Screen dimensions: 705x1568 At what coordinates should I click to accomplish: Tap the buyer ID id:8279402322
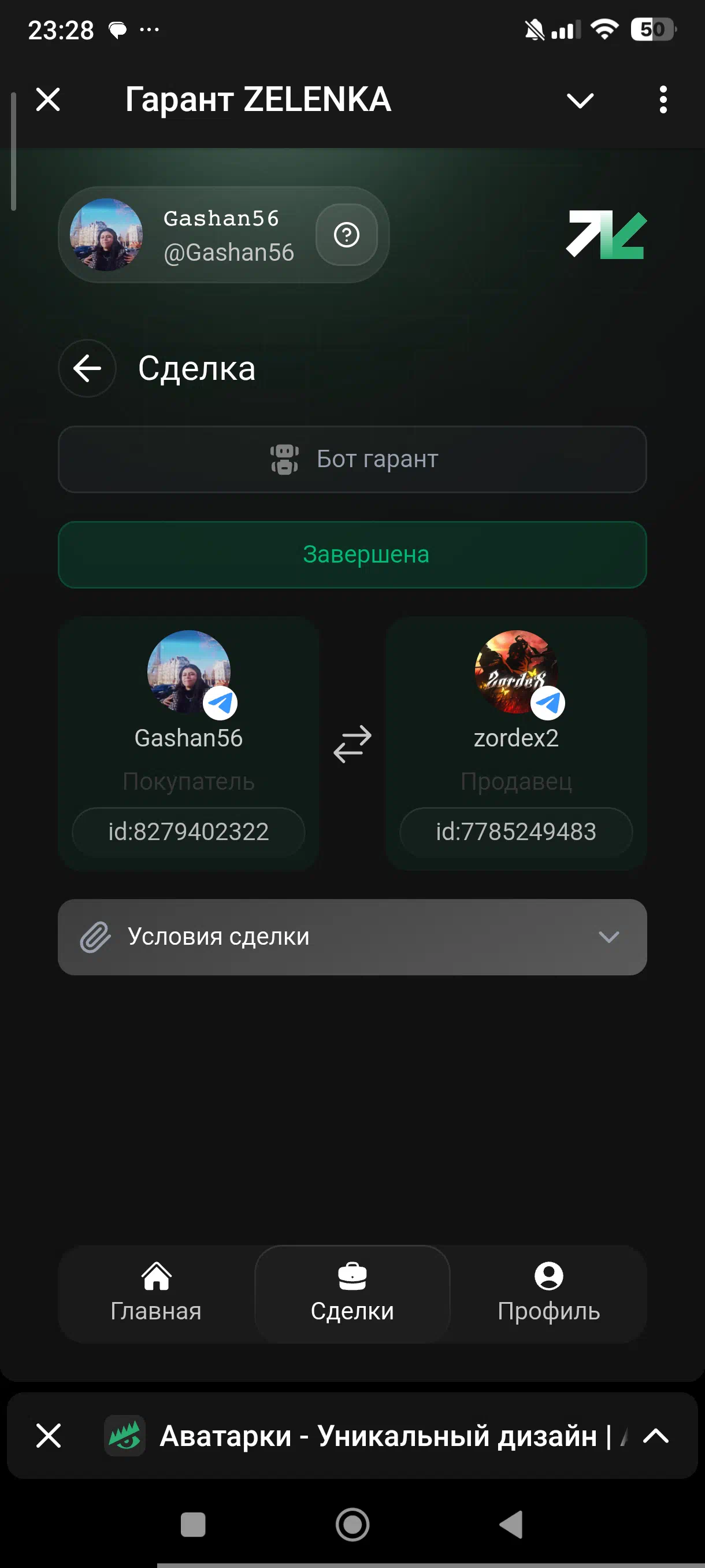click(188, 831)
